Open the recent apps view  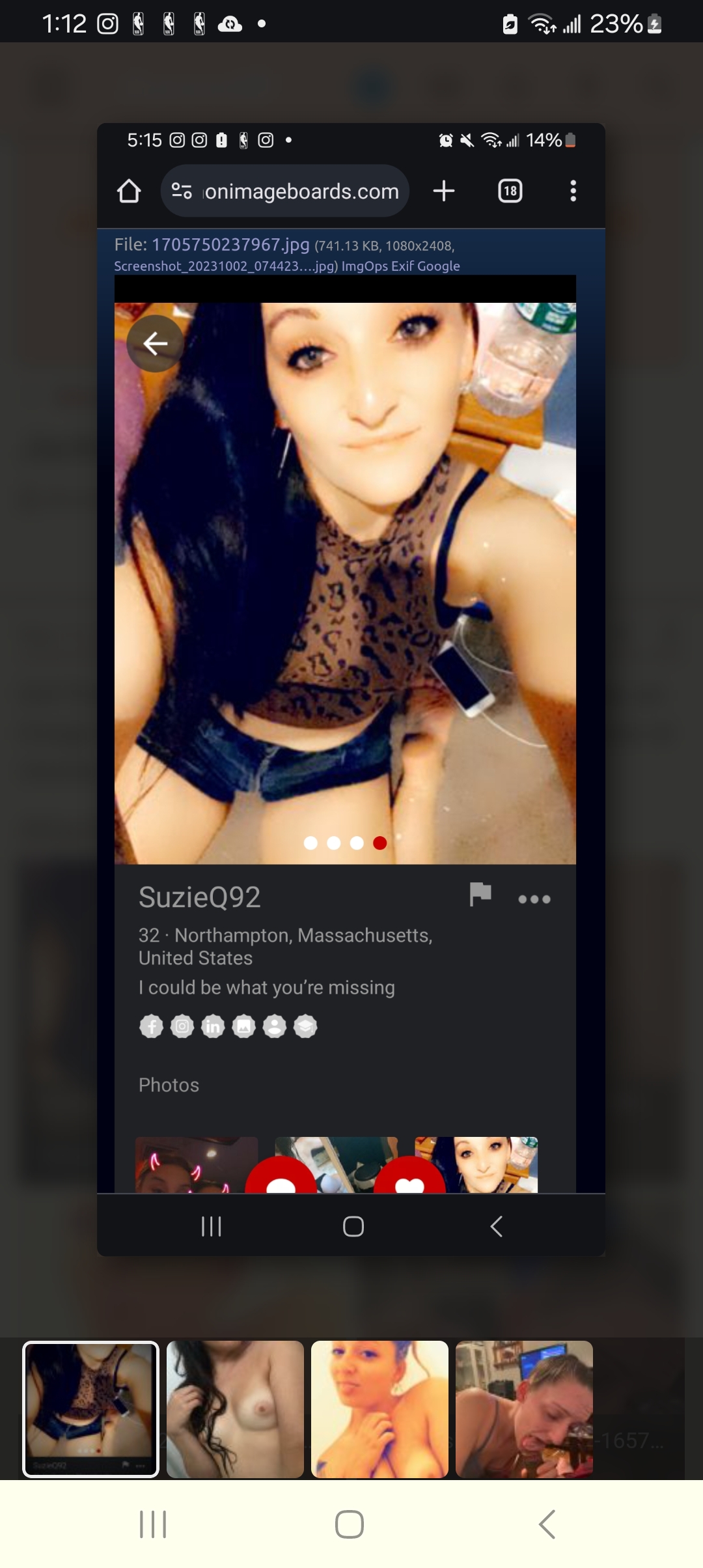[x=153, y=1524]
